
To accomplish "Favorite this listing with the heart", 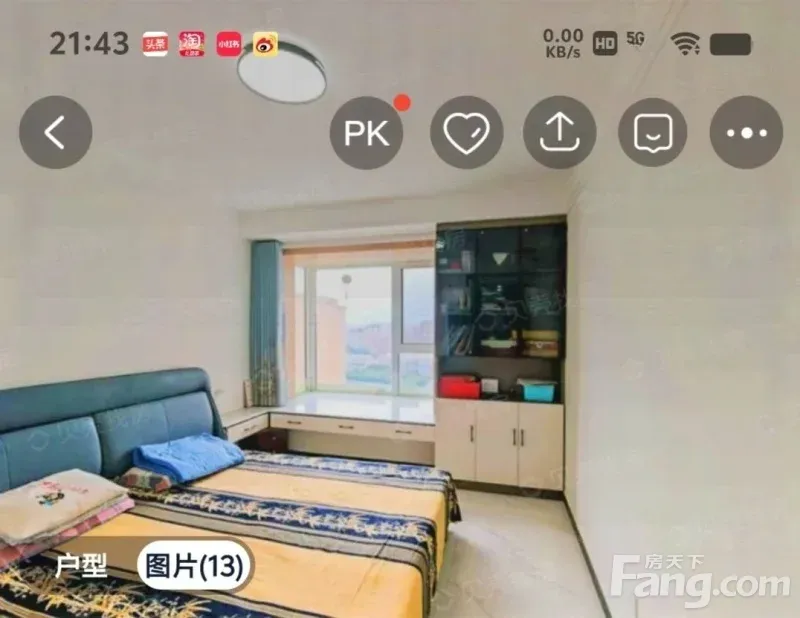I will [466, 132].
